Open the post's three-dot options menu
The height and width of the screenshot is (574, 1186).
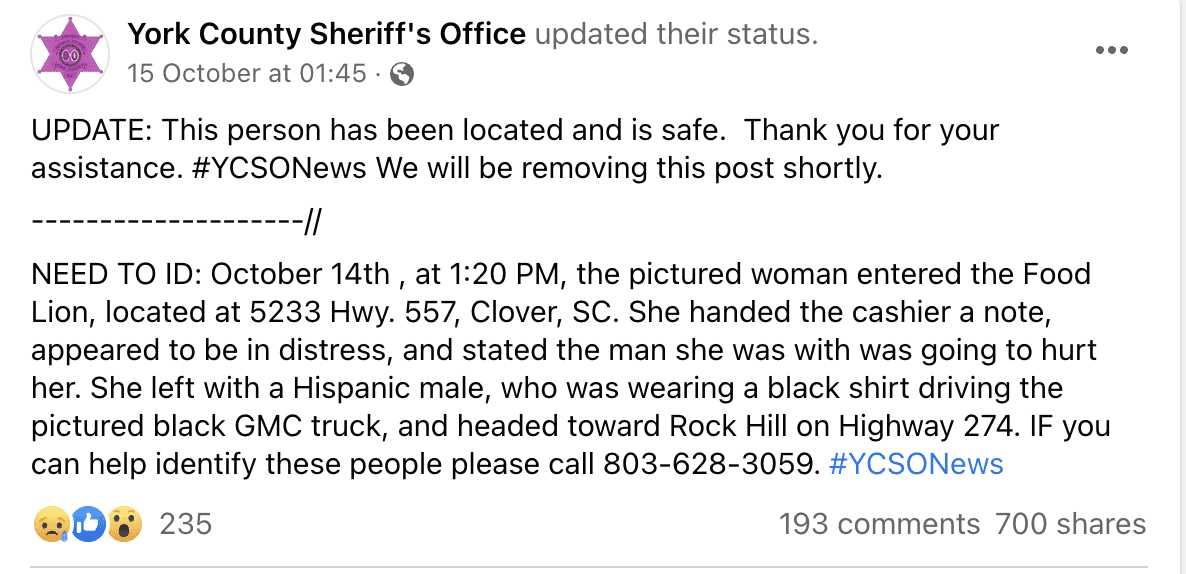pyautogui.click(x=1112, y=50)
